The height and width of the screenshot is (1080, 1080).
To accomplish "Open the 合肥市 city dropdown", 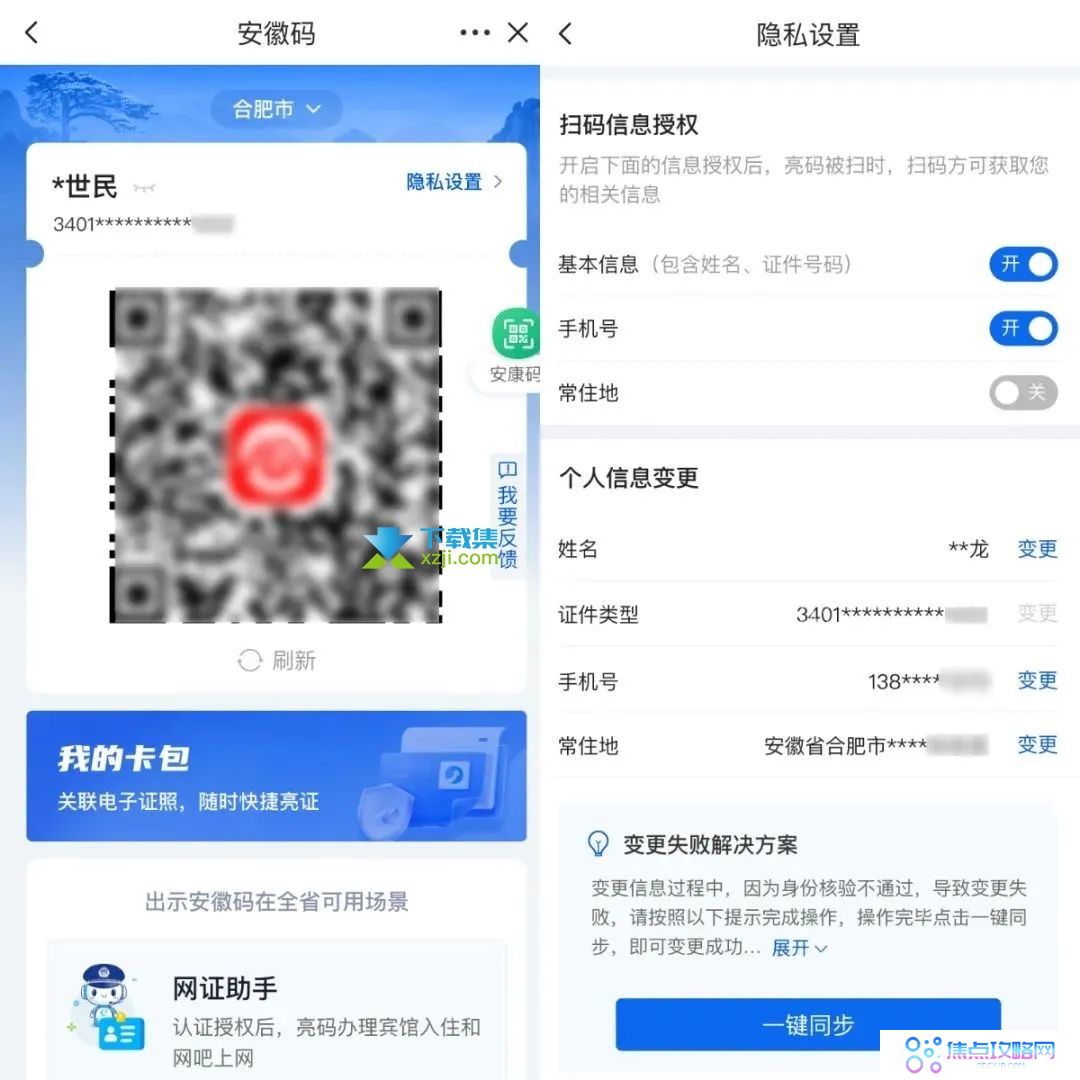I will 276,109.
